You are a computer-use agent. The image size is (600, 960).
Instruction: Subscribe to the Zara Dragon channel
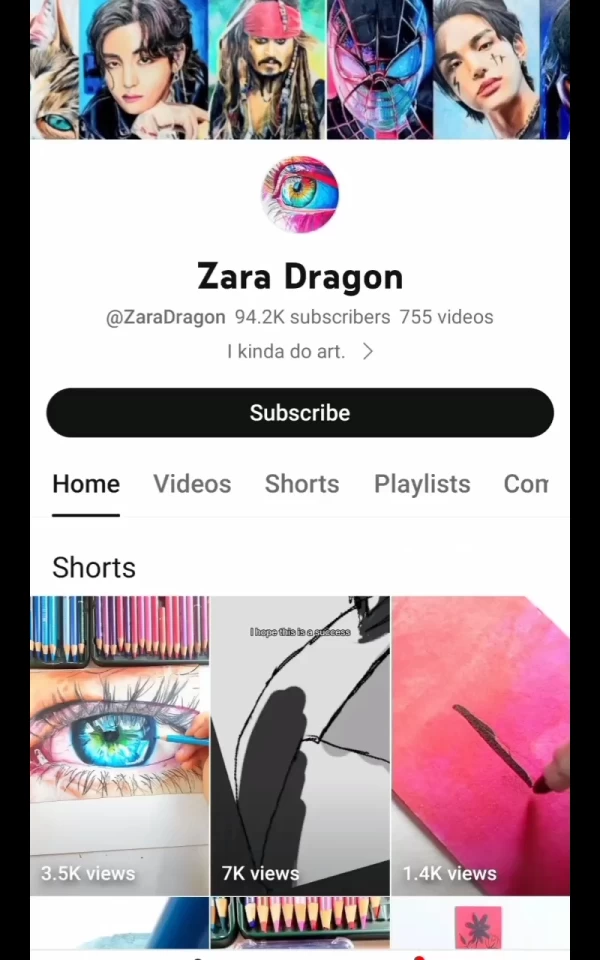click(300, 413)
